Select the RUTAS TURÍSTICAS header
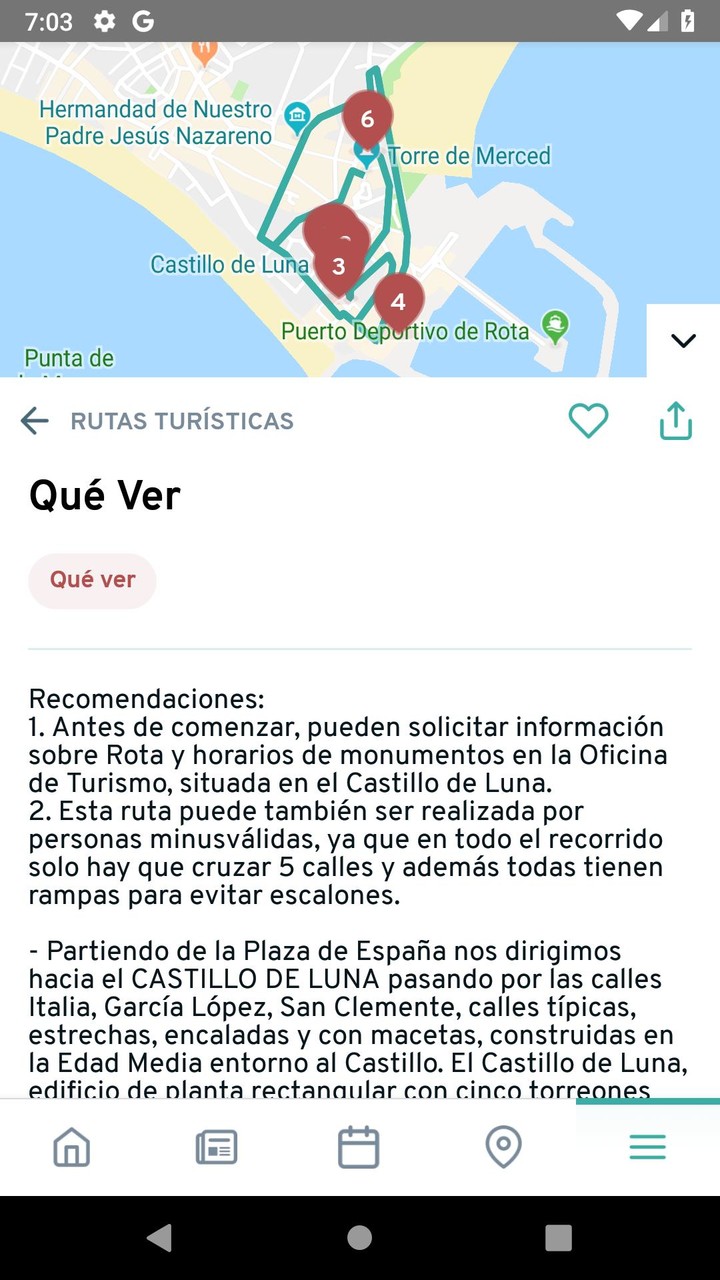The height and width of the screenshot is (1280, 720). 181,421
